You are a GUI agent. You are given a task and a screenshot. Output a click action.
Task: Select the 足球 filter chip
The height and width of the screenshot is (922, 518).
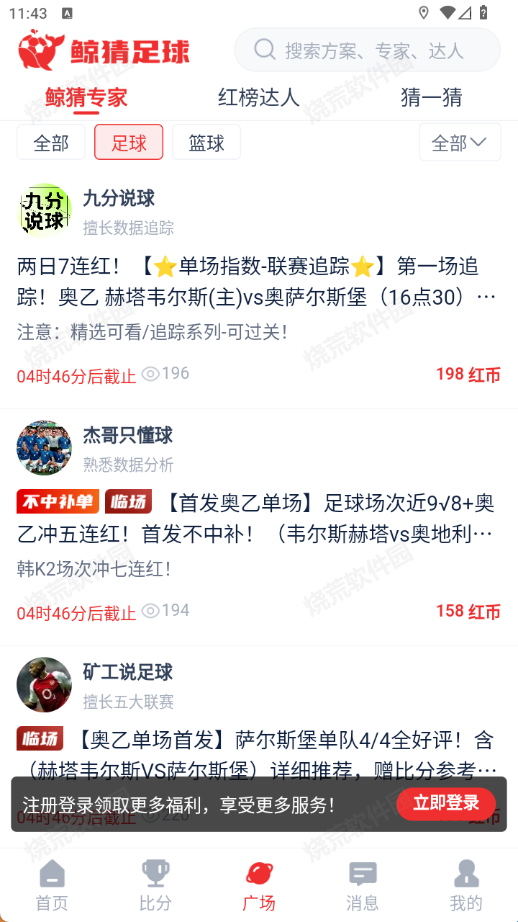[x=129, y=142]
